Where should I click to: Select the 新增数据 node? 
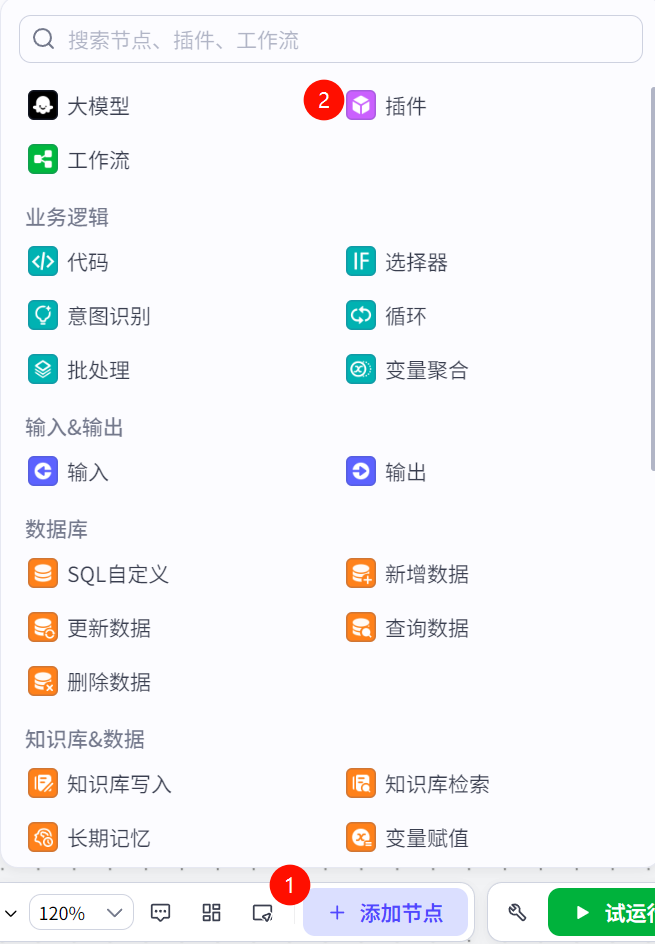tap(408, 574)
